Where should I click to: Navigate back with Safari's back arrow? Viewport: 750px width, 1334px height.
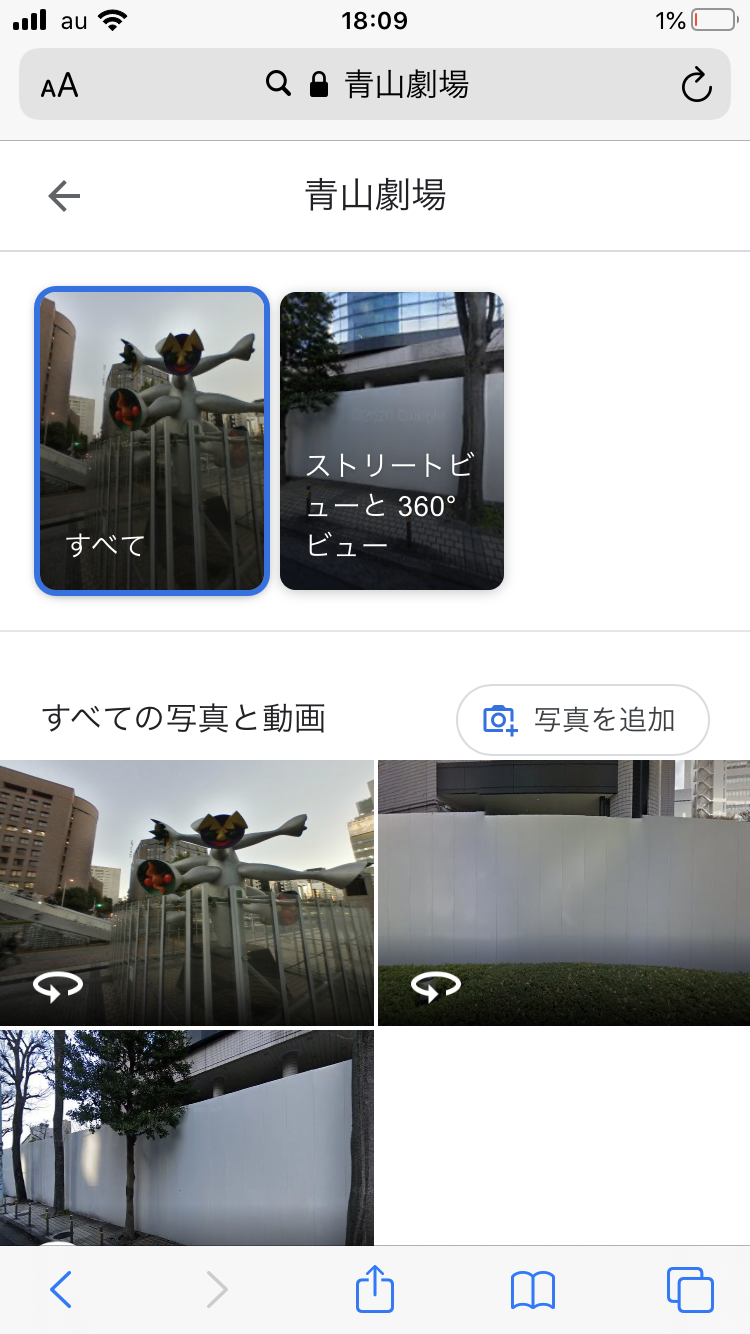coord(61,1290)
